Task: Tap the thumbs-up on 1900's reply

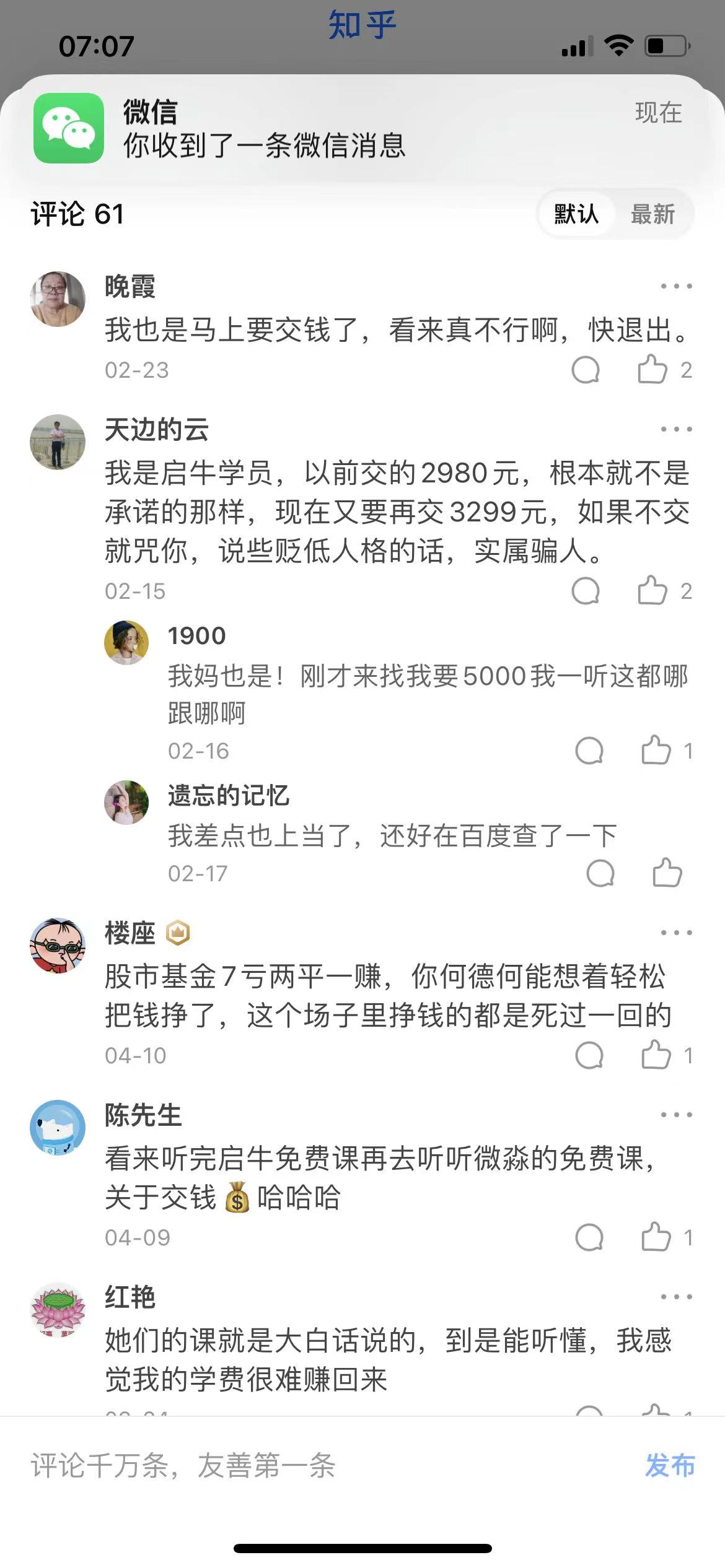Action: point(657,750)
